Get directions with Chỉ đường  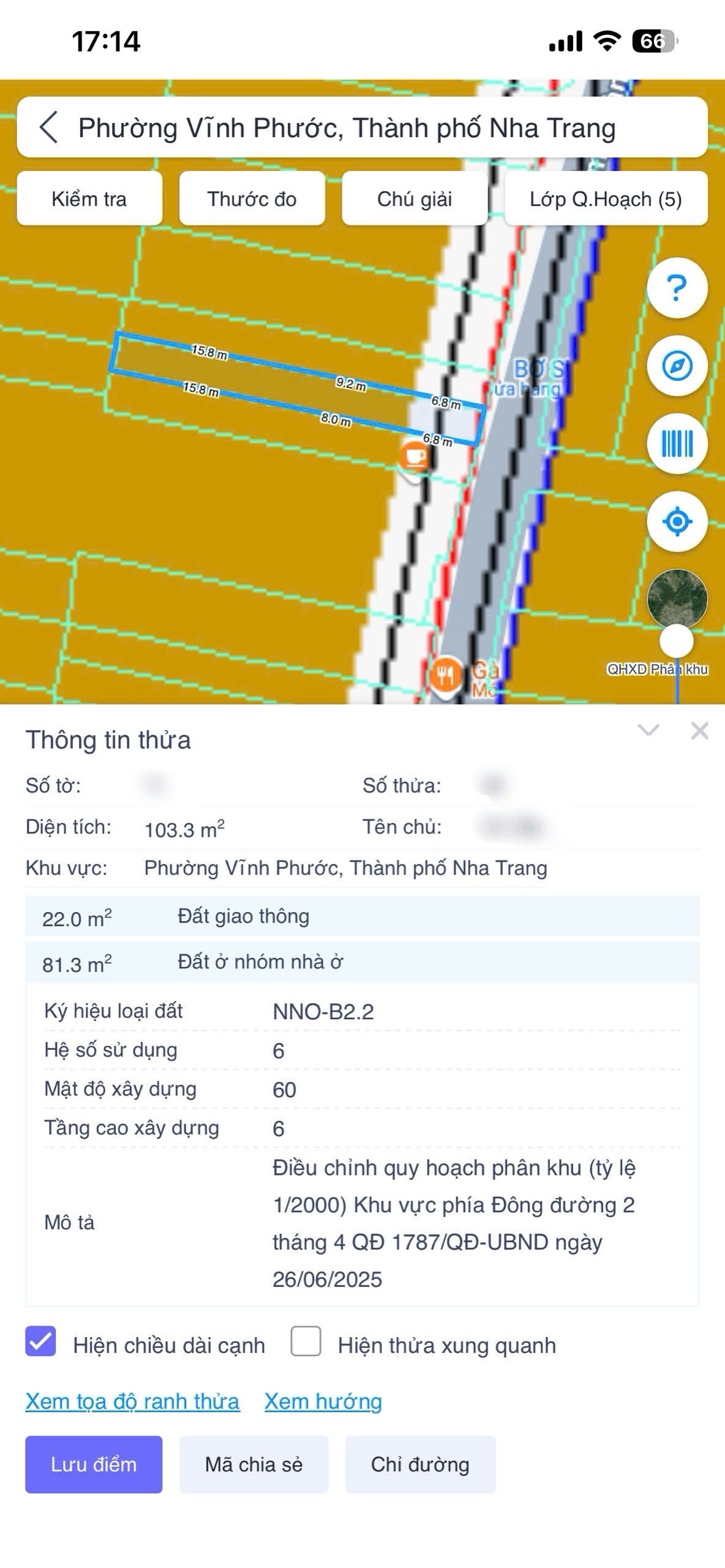(x=420, y=1464)
